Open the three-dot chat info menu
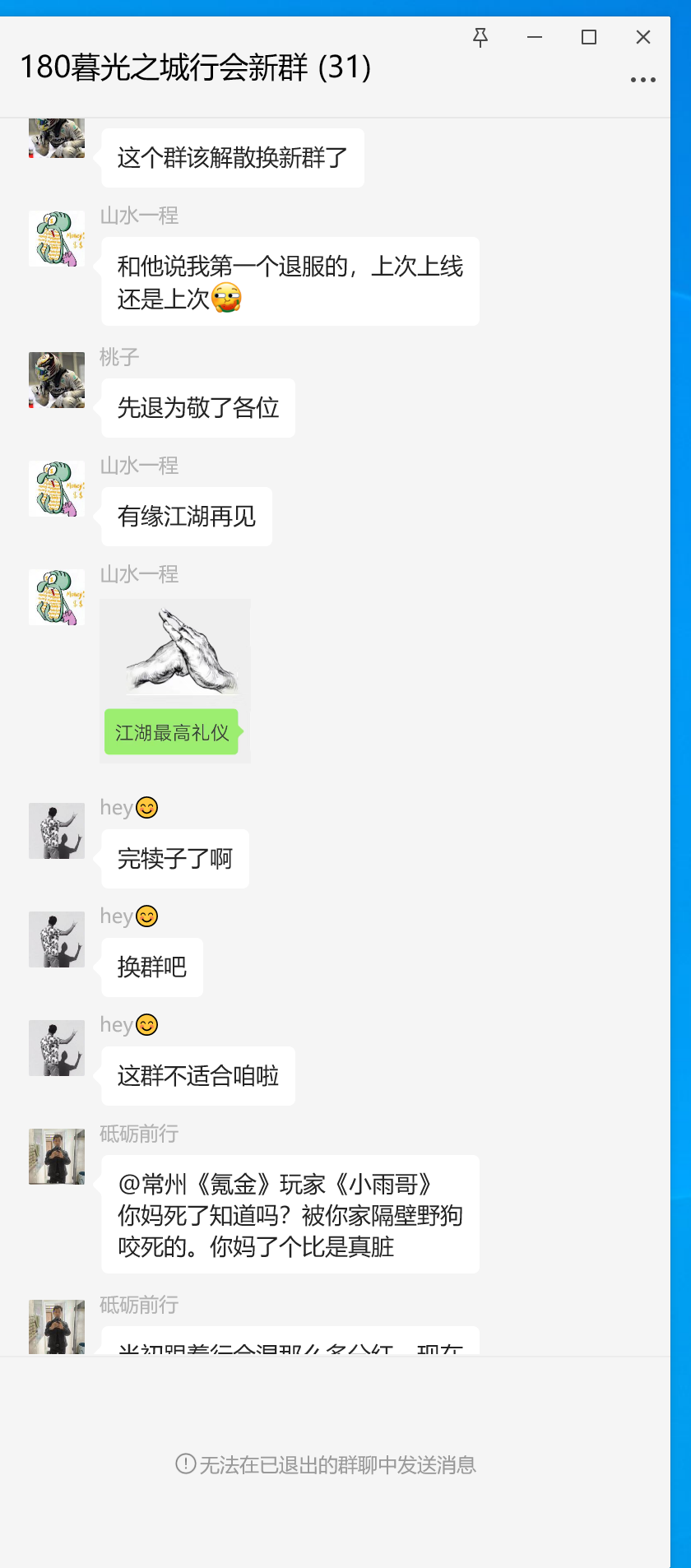This screenshot has height=1568, width=691. tap(642, 80)
